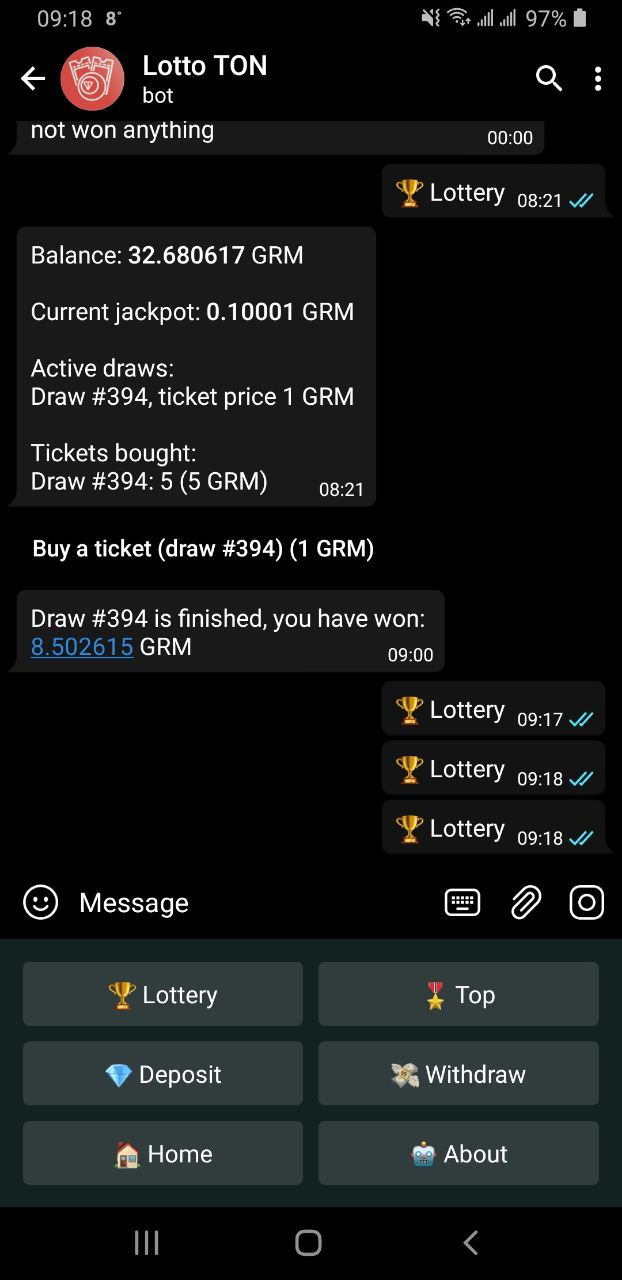Open the emoji picker
The height and width of the screenshot is (1280, 622).
41,903
